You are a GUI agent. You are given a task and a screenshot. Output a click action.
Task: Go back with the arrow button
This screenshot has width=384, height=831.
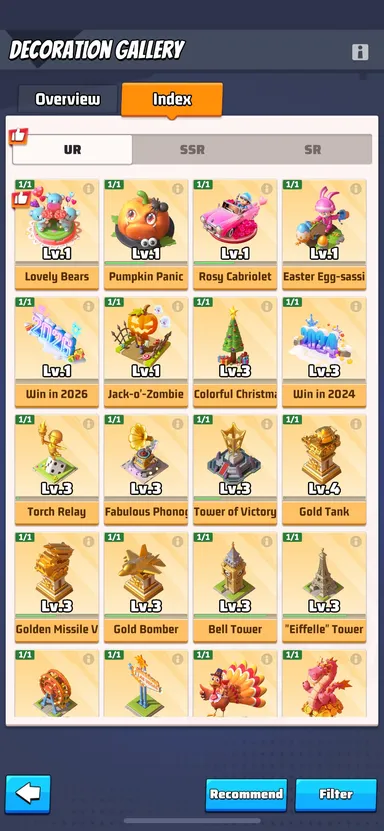28,794
